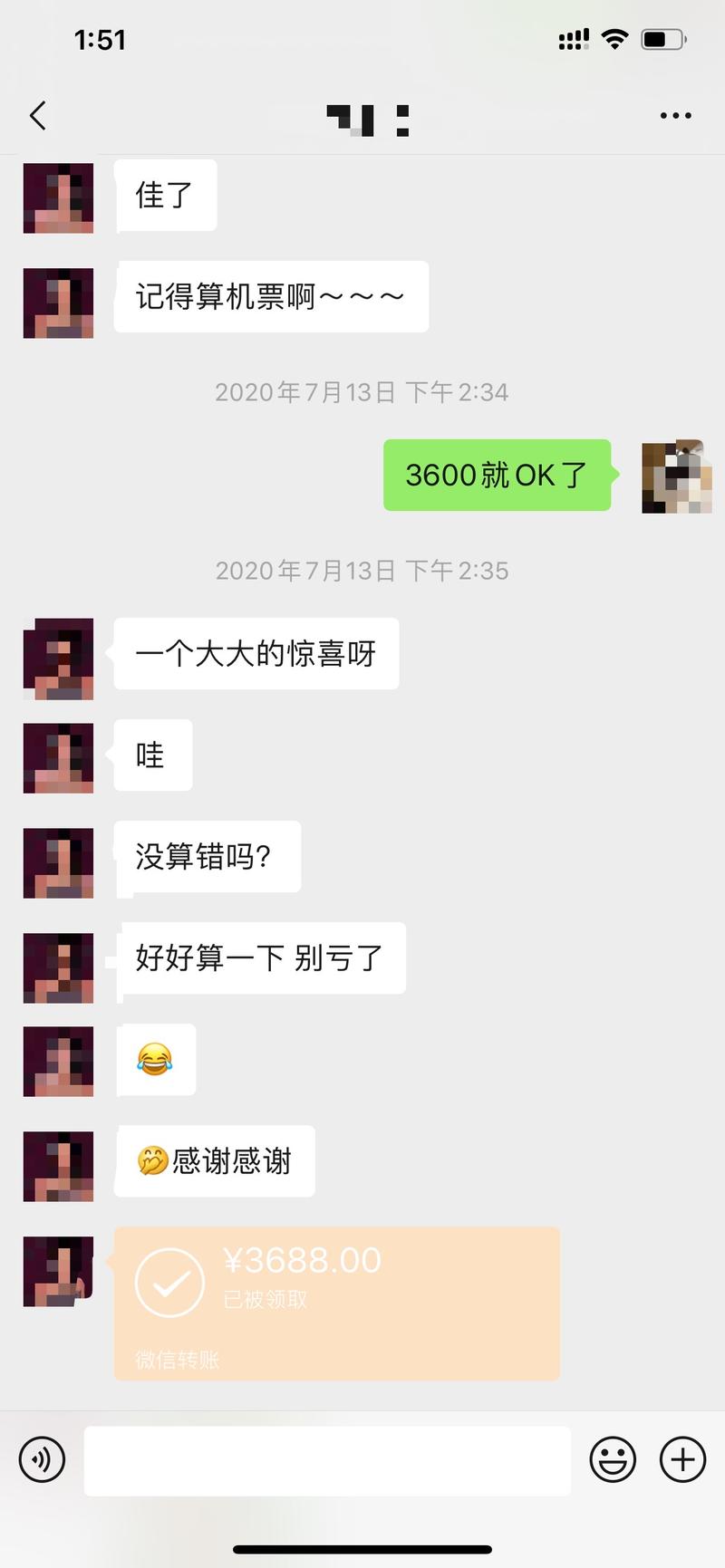Image resolution: width=725 pixels, height=1568 pixels.
Task: Open the more options menu
Action: pyautogui.click(x=674, y=116)
